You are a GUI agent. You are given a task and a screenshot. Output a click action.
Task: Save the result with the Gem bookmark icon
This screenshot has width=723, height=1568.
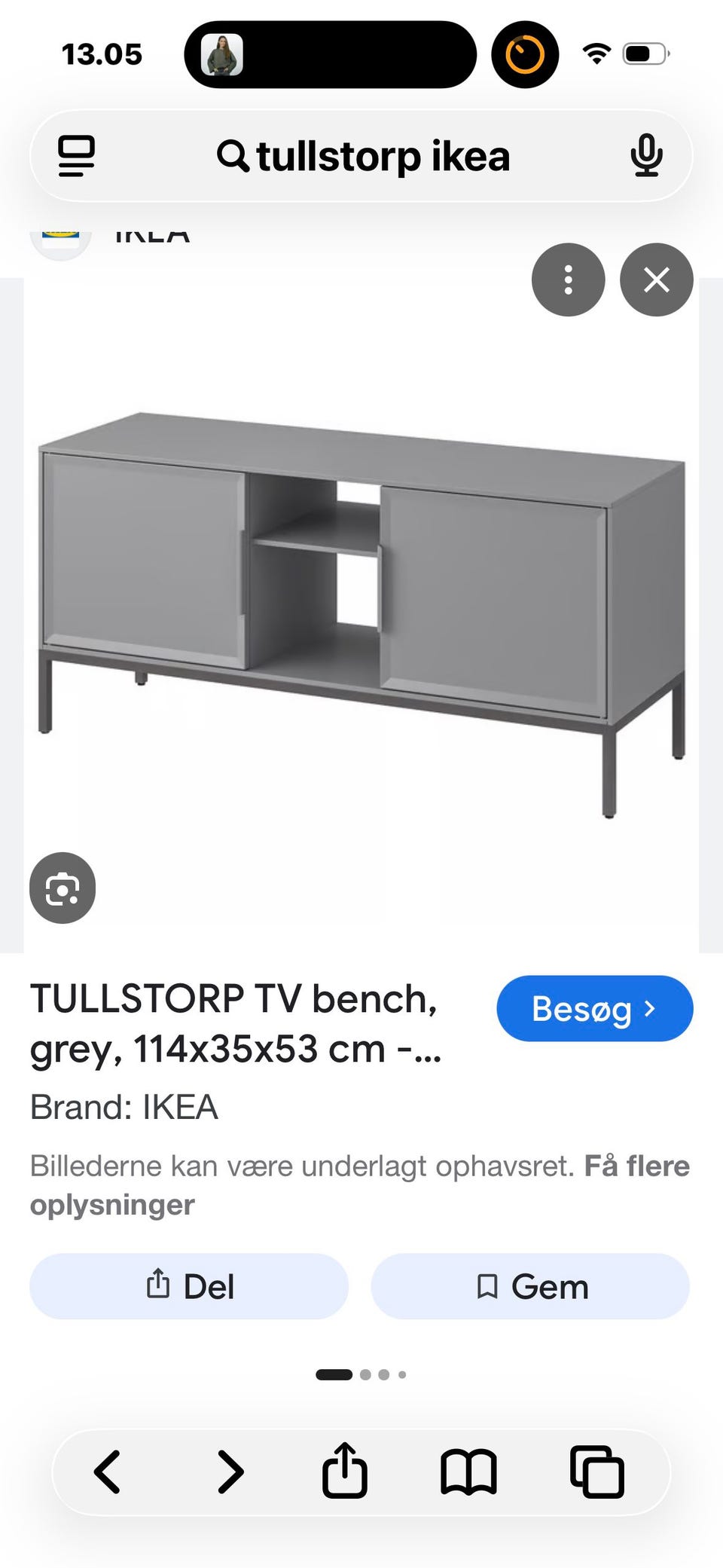529,1286
